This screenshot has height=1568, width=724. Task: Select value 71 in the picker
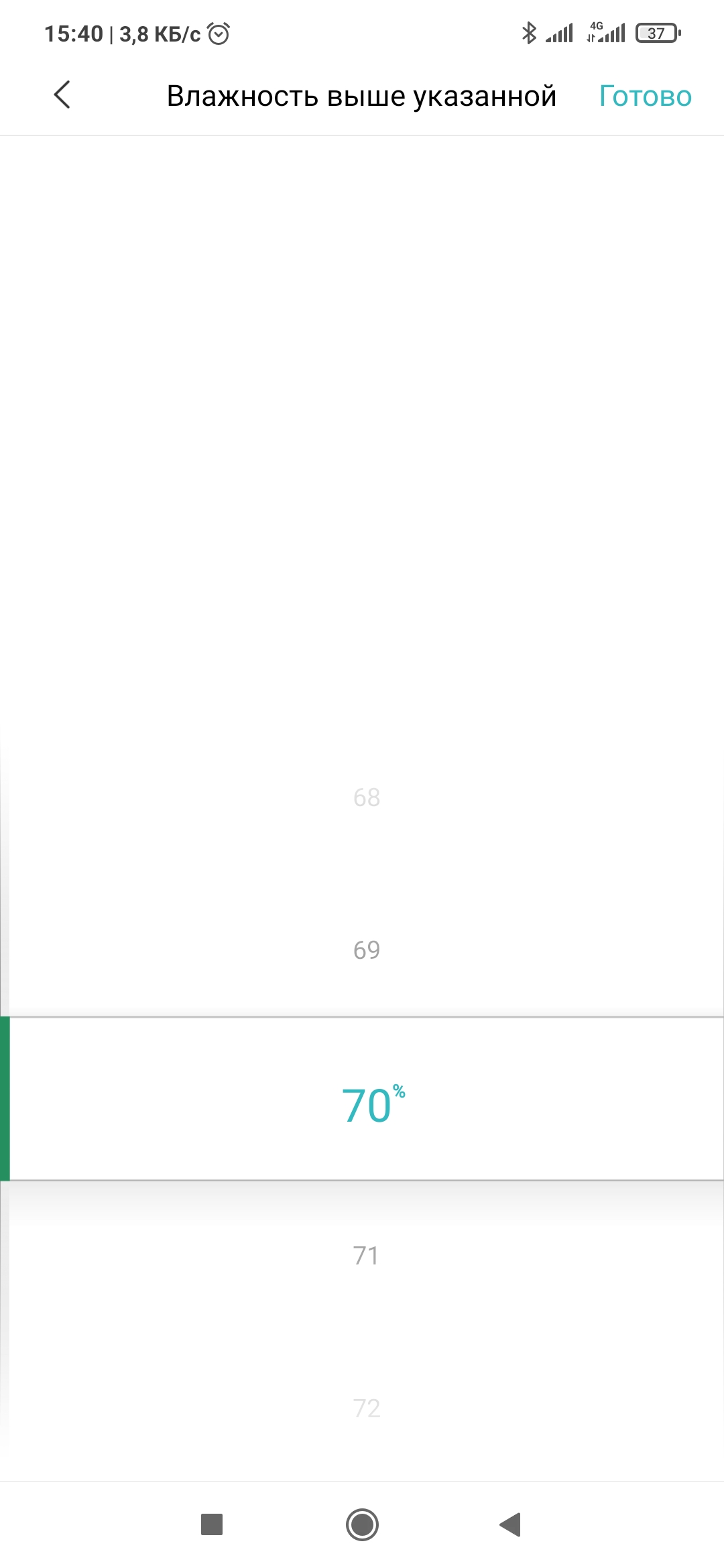click(x=366, y=1256)
